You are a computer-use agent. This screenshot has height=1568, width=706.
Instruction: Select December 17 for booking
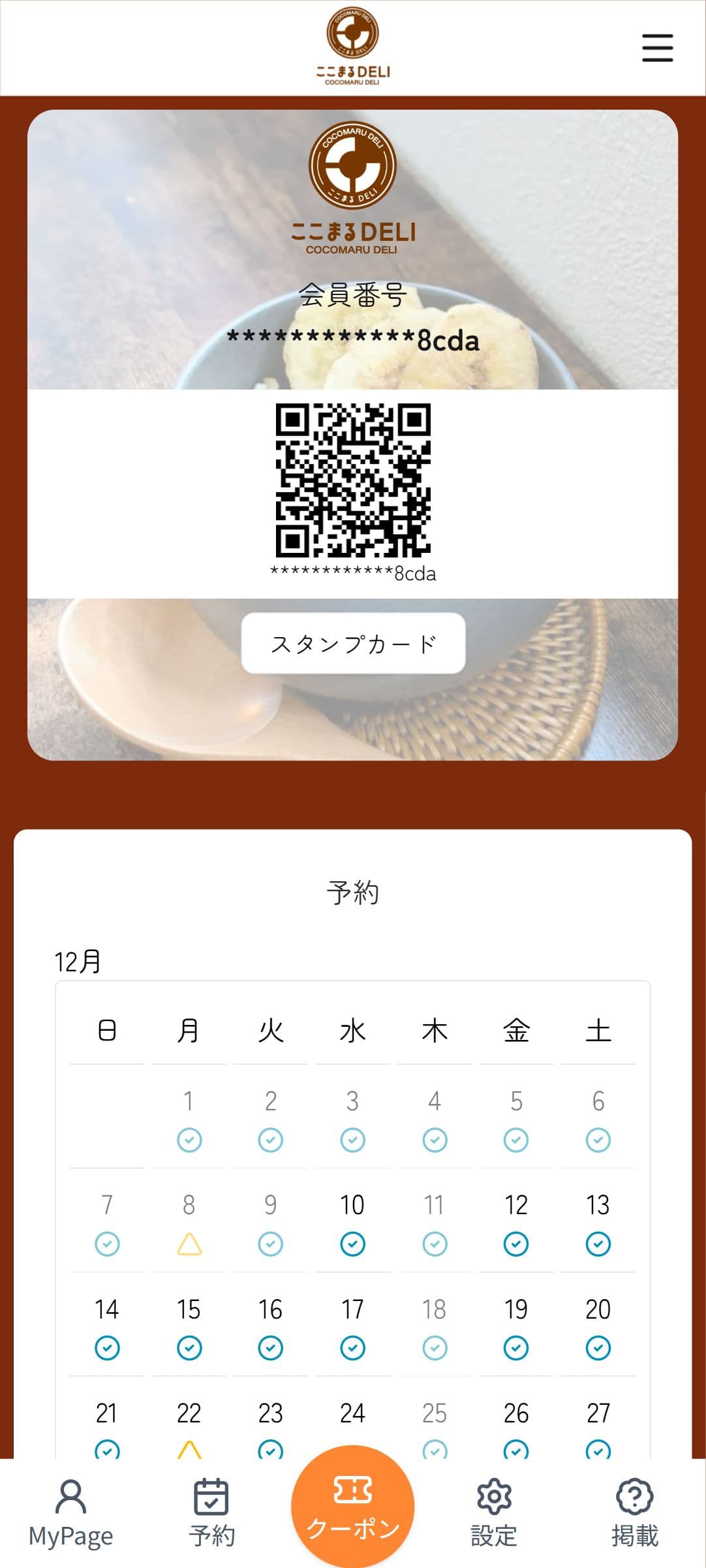point(352,1326)
